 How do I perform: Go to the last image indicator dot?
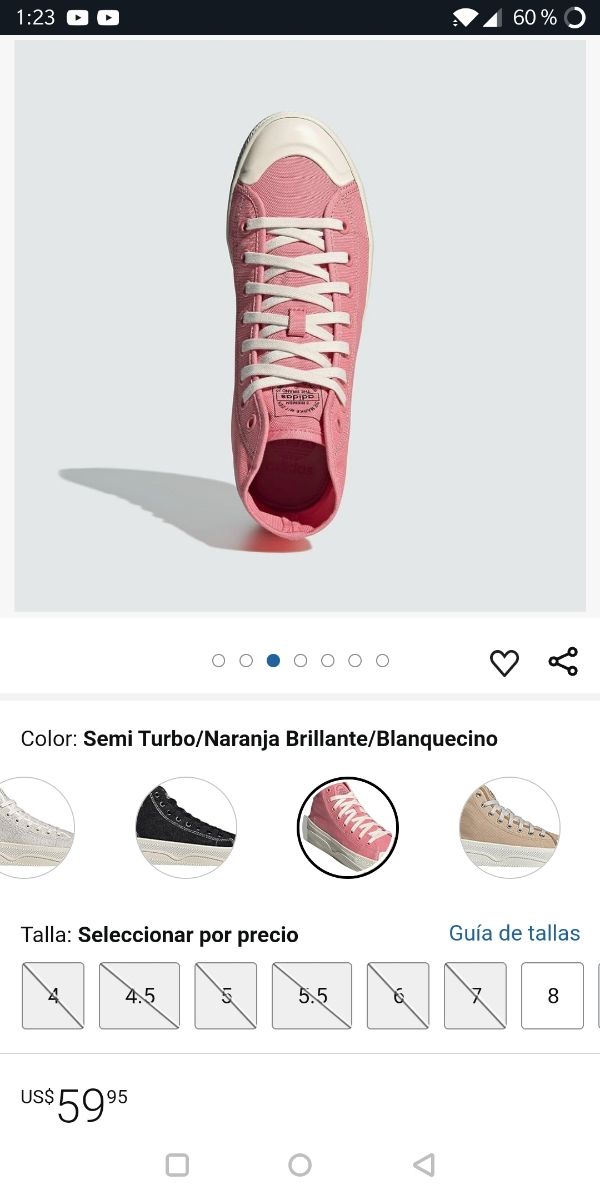pyautogui.click(x=382, y=661)
